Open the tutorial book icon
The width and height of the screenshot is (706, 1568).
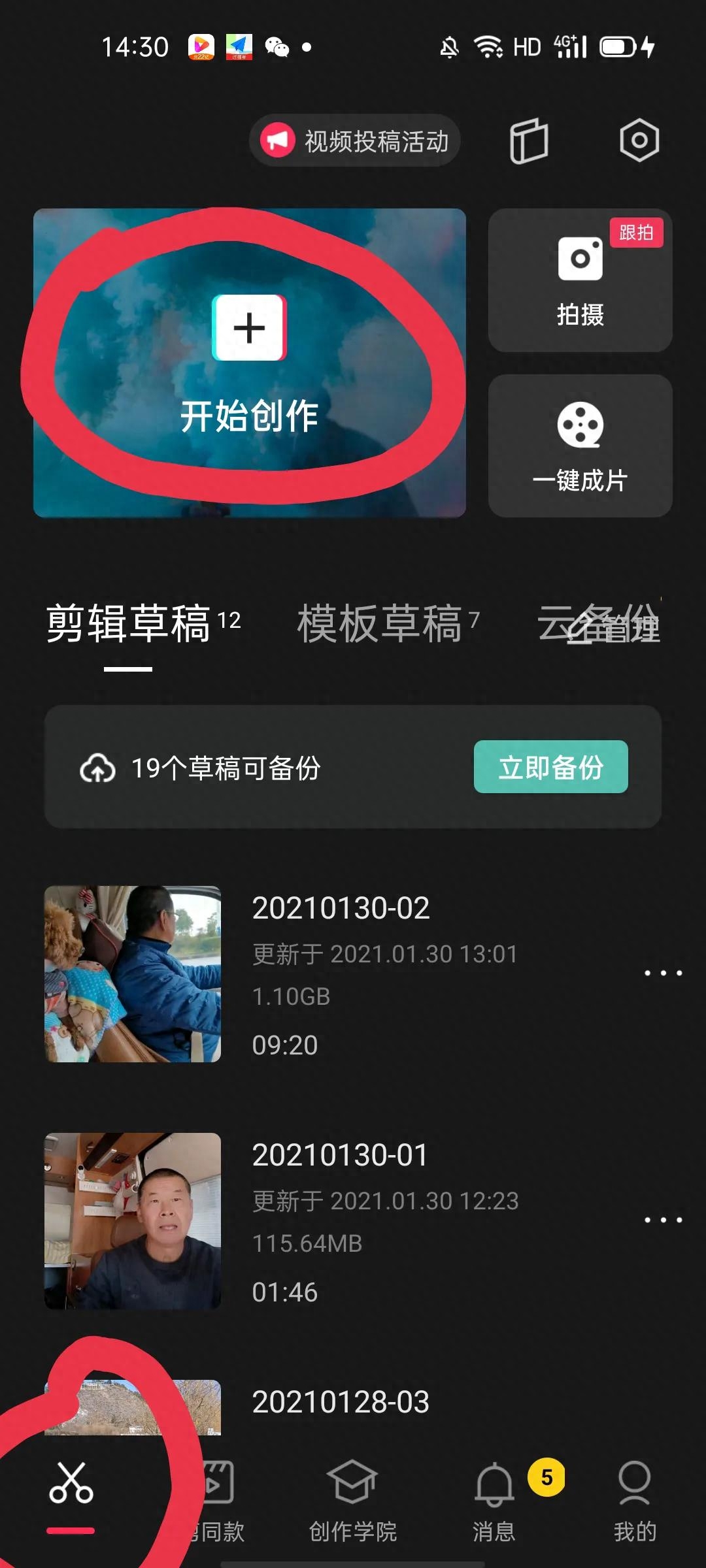(528, 140)
